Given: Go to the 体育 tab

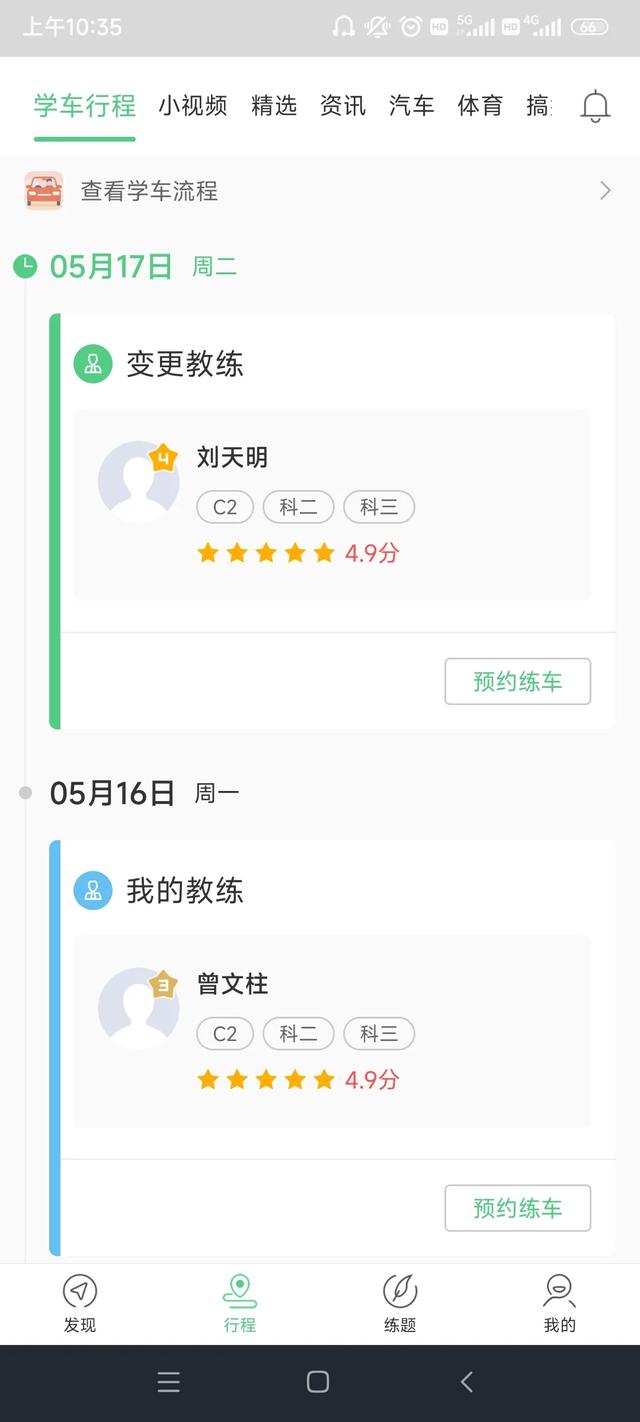Looking at the screenshot, I should (x=480, y=106).
